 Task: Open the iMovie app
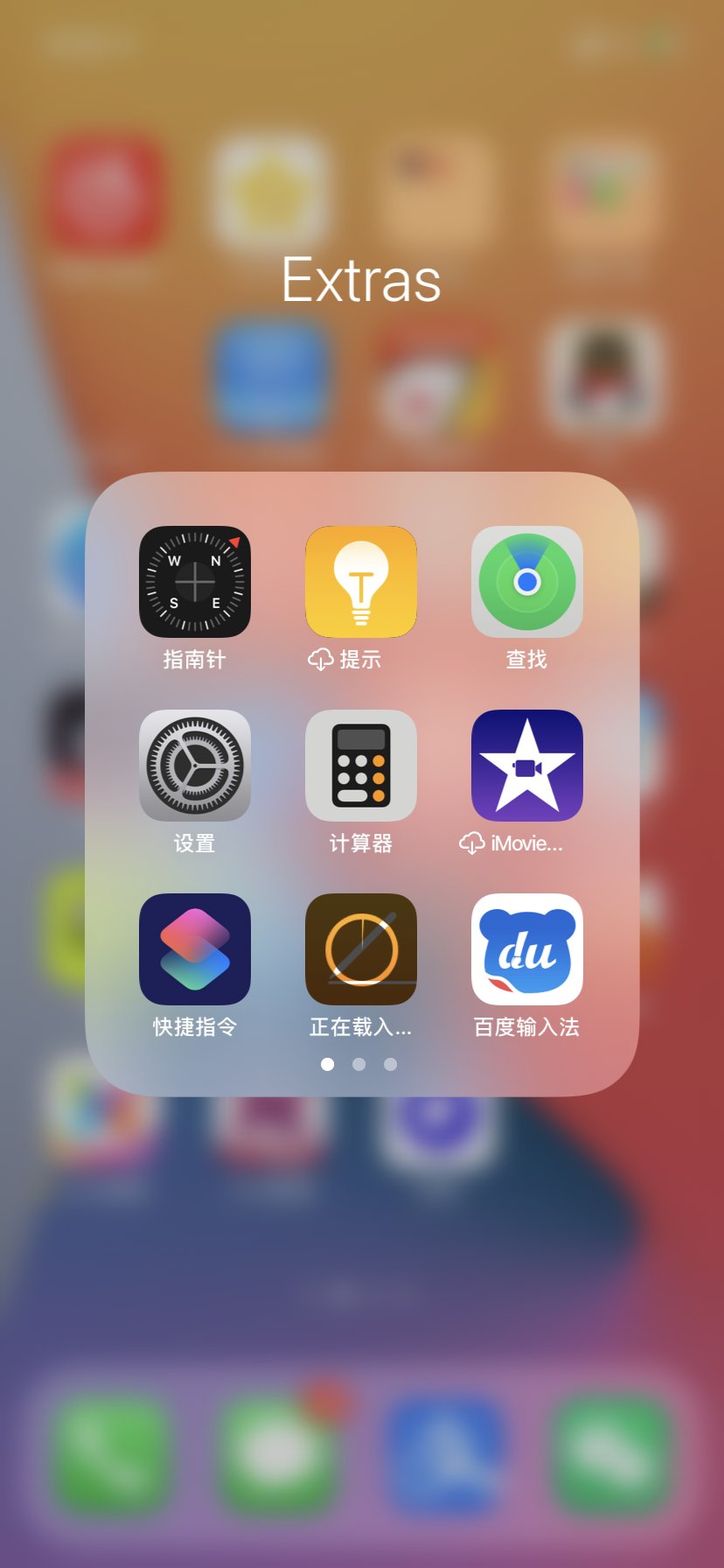click(x=526, y=766)
